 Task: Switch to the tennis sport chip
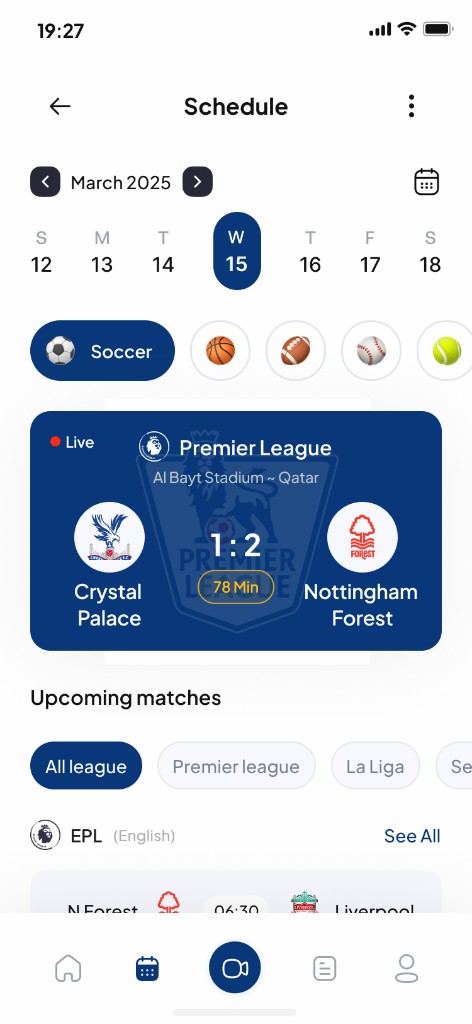447,351
